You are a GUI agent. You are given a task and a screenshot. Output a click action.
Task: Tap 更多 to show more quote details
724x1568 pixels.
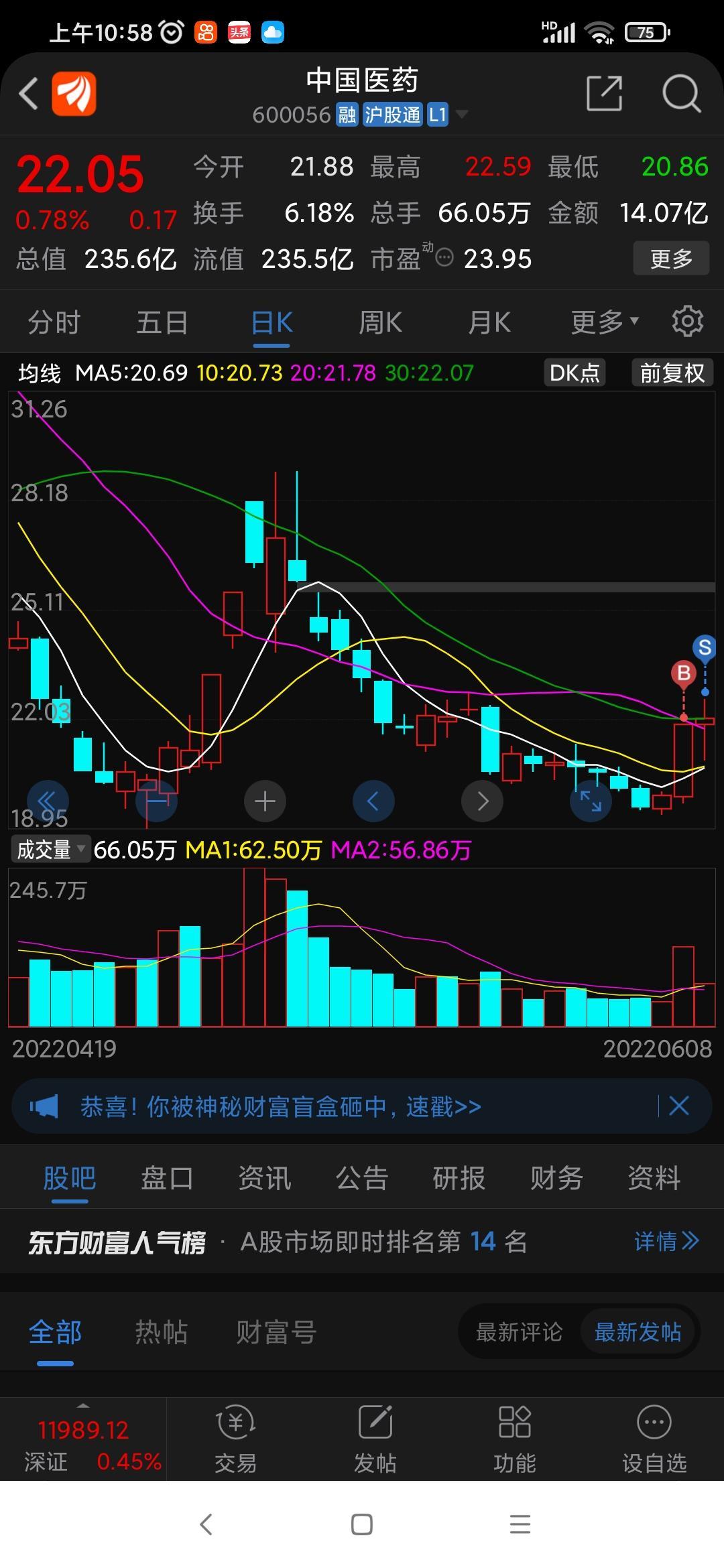tap(671, 259)
